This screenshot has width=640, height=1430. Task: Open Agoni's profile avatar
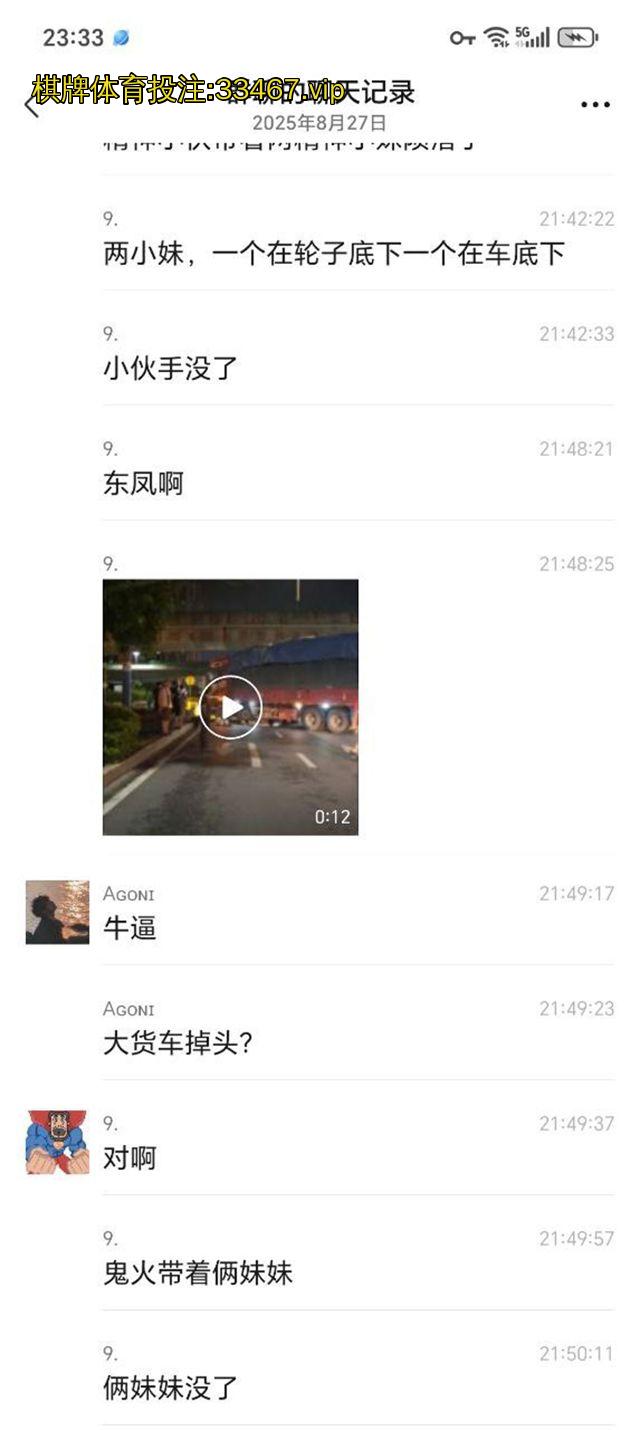click(x=57, y=912)
